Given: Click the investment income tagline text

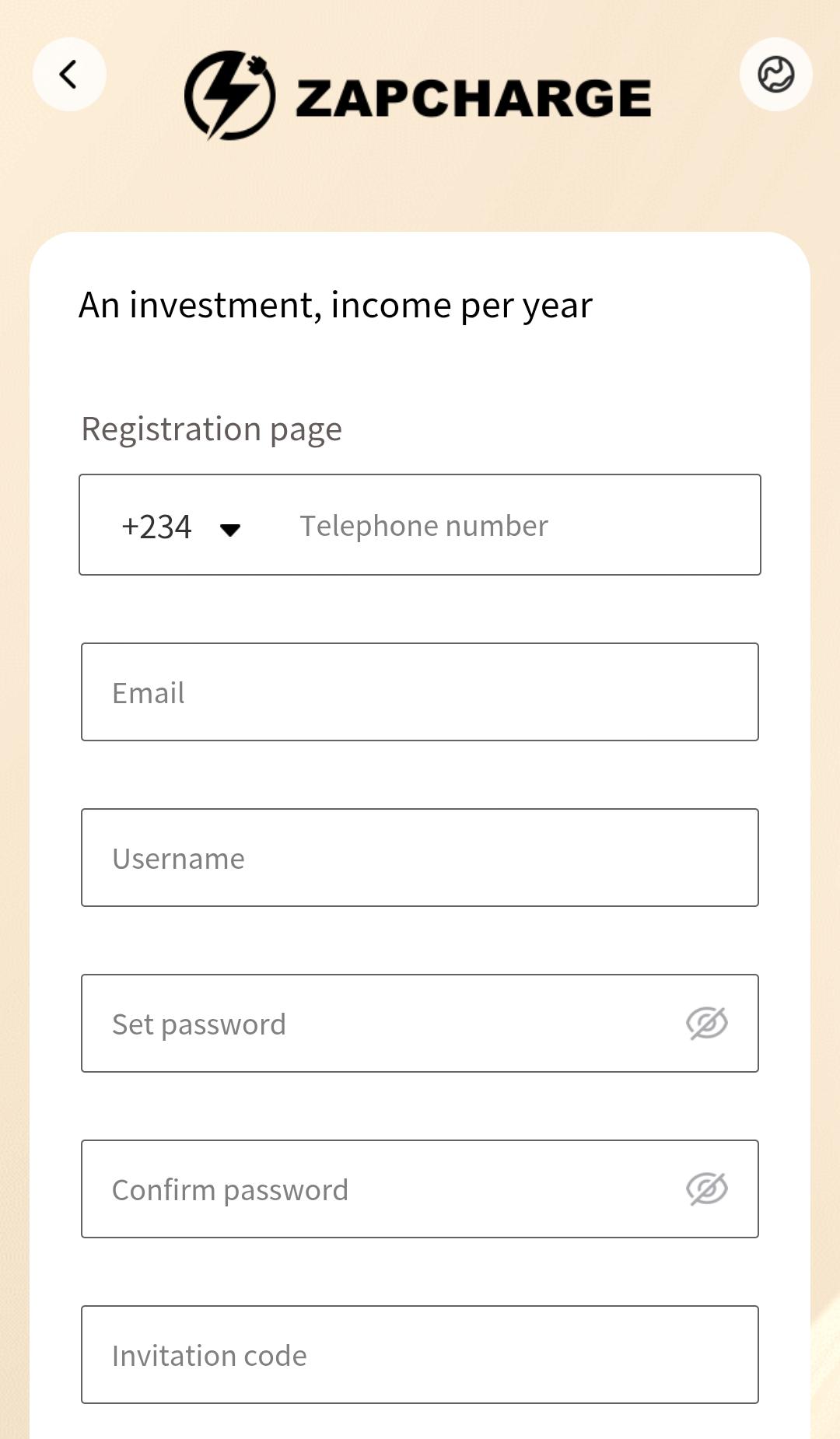Looking at the screenshot, I should pos(336,304).
